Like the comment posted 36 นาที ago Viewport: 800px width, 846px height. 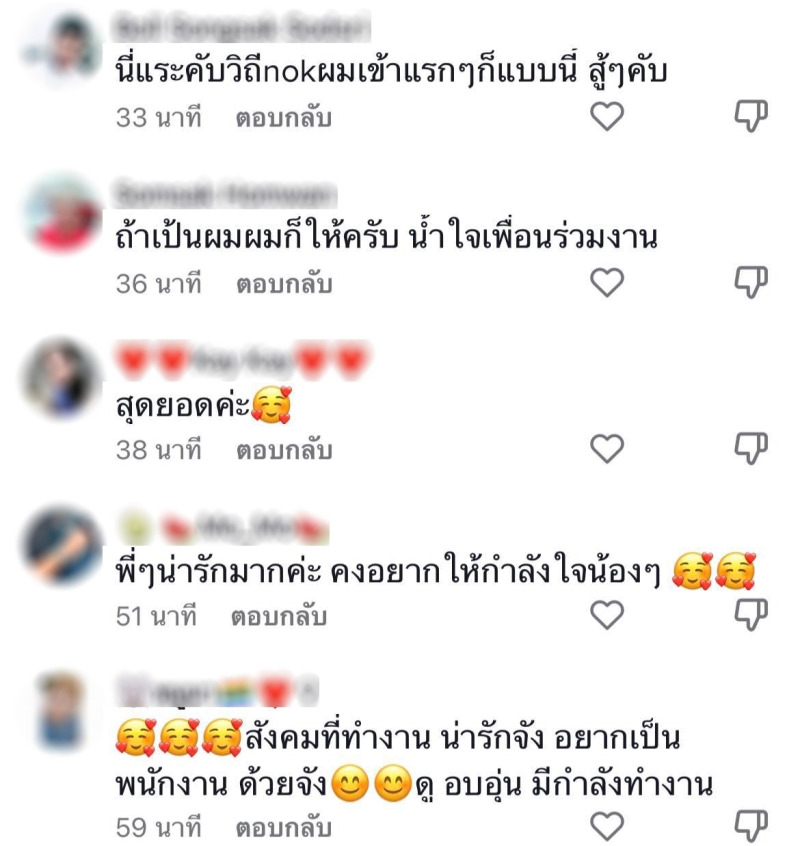[607, 284]
